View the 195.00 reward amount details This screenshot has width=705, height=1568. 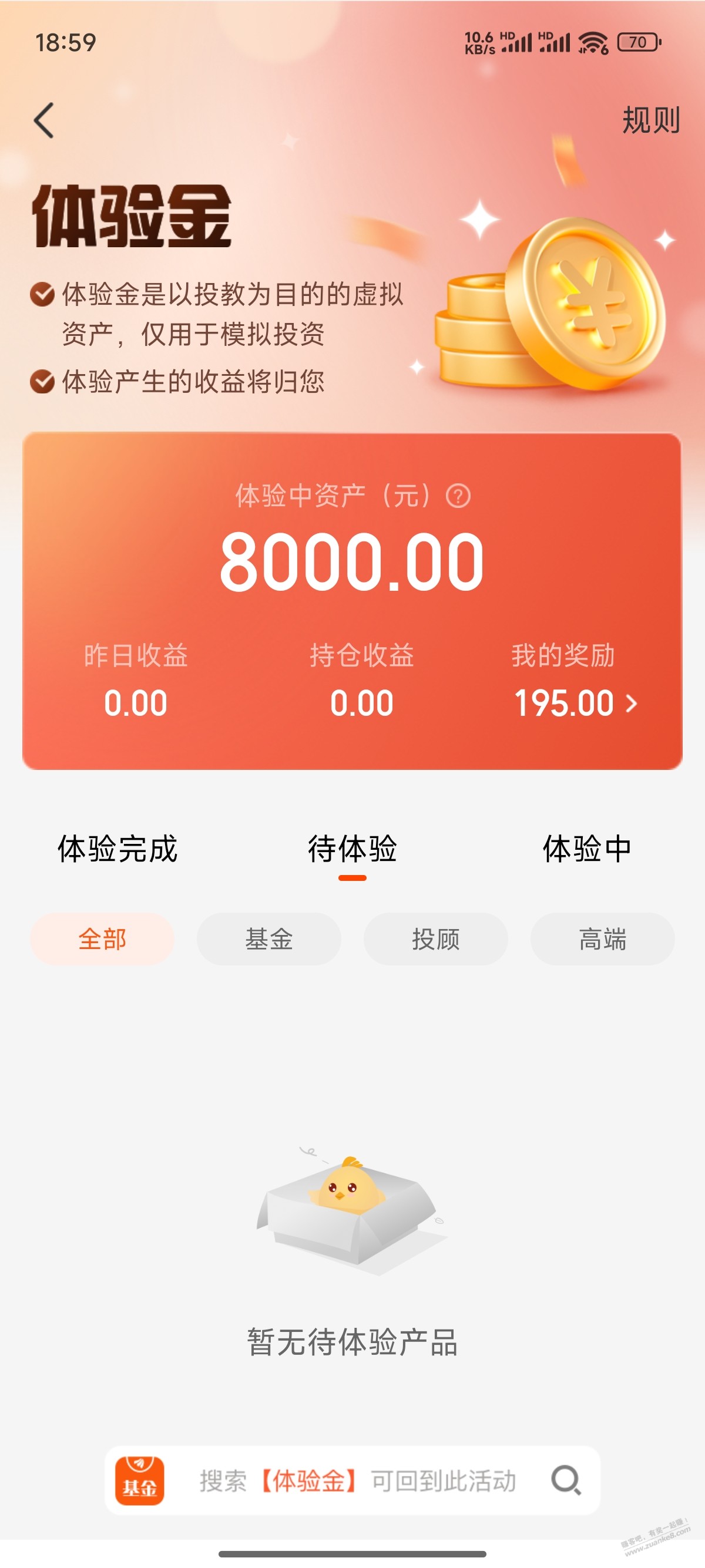pos(563,702)
